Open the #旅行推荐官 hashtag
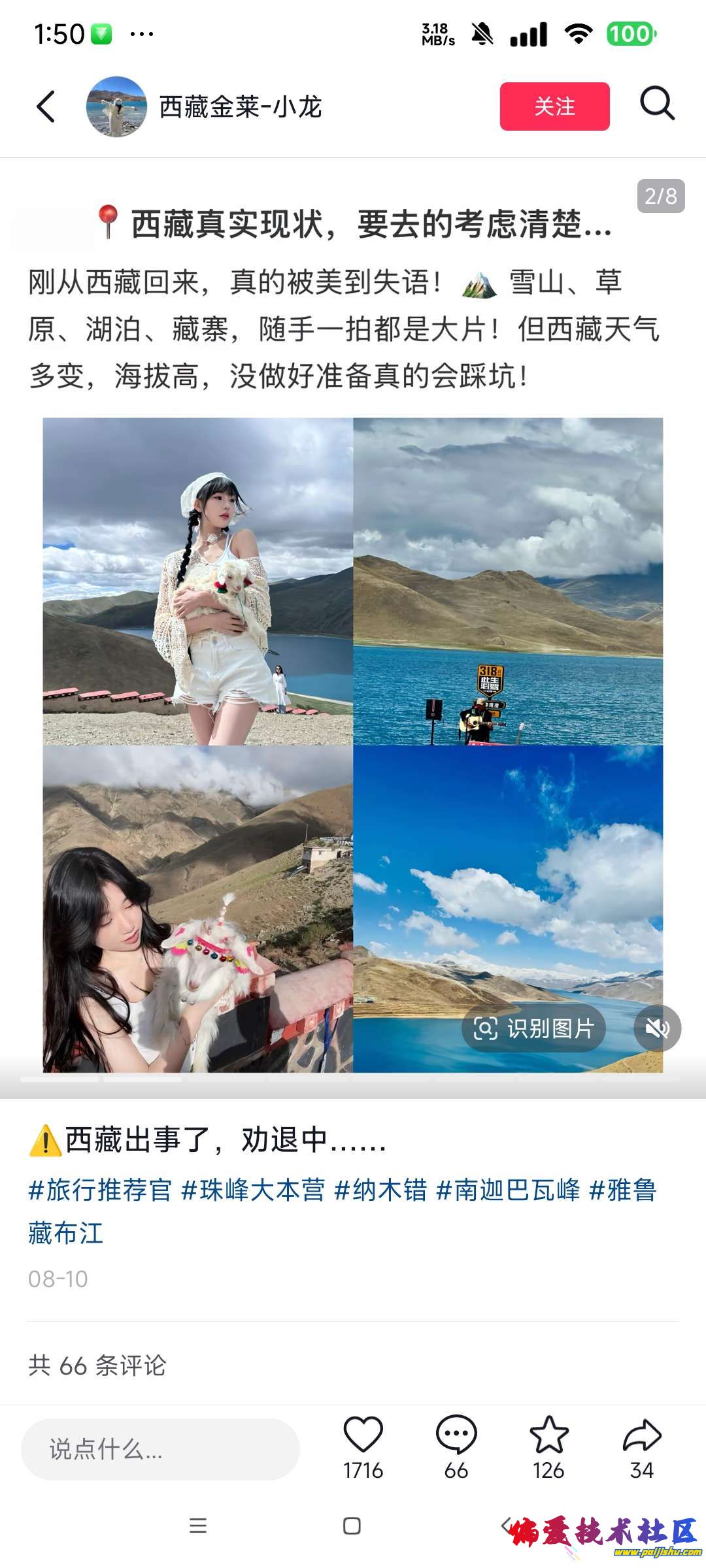This screenshot has height=1568, width=706. [100, 1190]
